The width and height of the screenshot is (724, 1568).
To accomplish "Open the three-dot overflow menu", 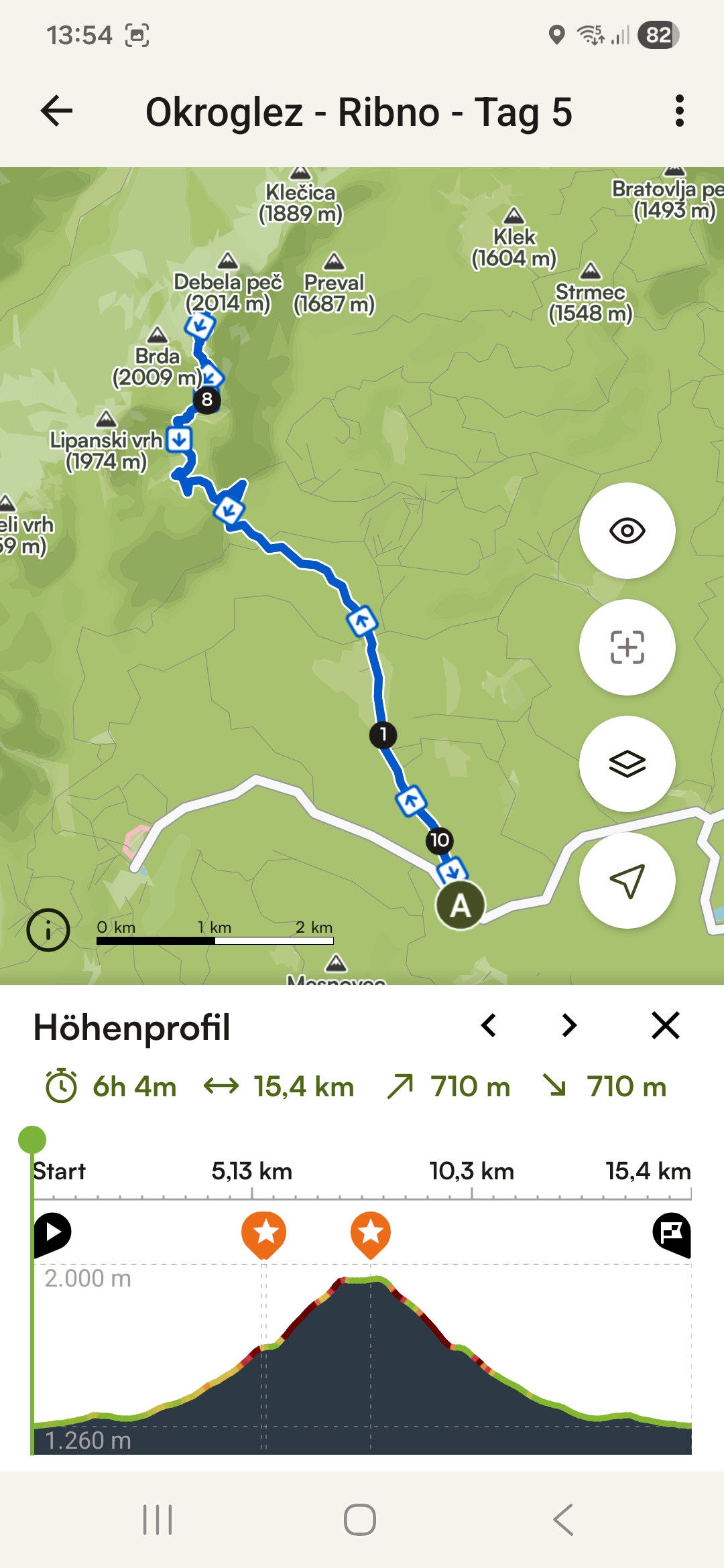I will [x=679, y=111].
